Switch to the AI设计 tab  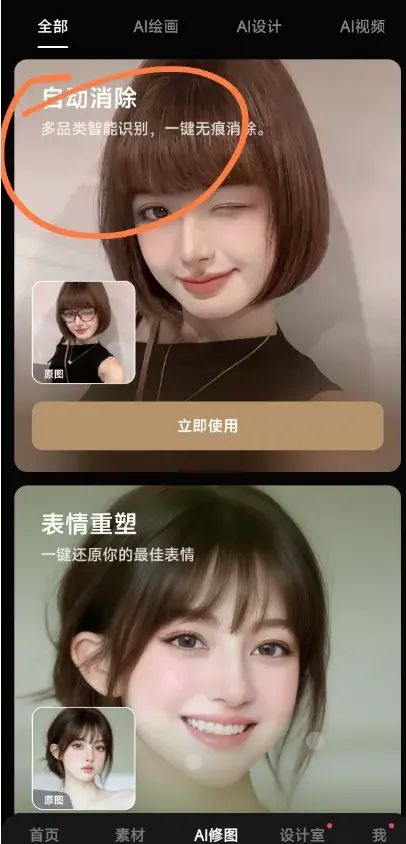point(259,27)
